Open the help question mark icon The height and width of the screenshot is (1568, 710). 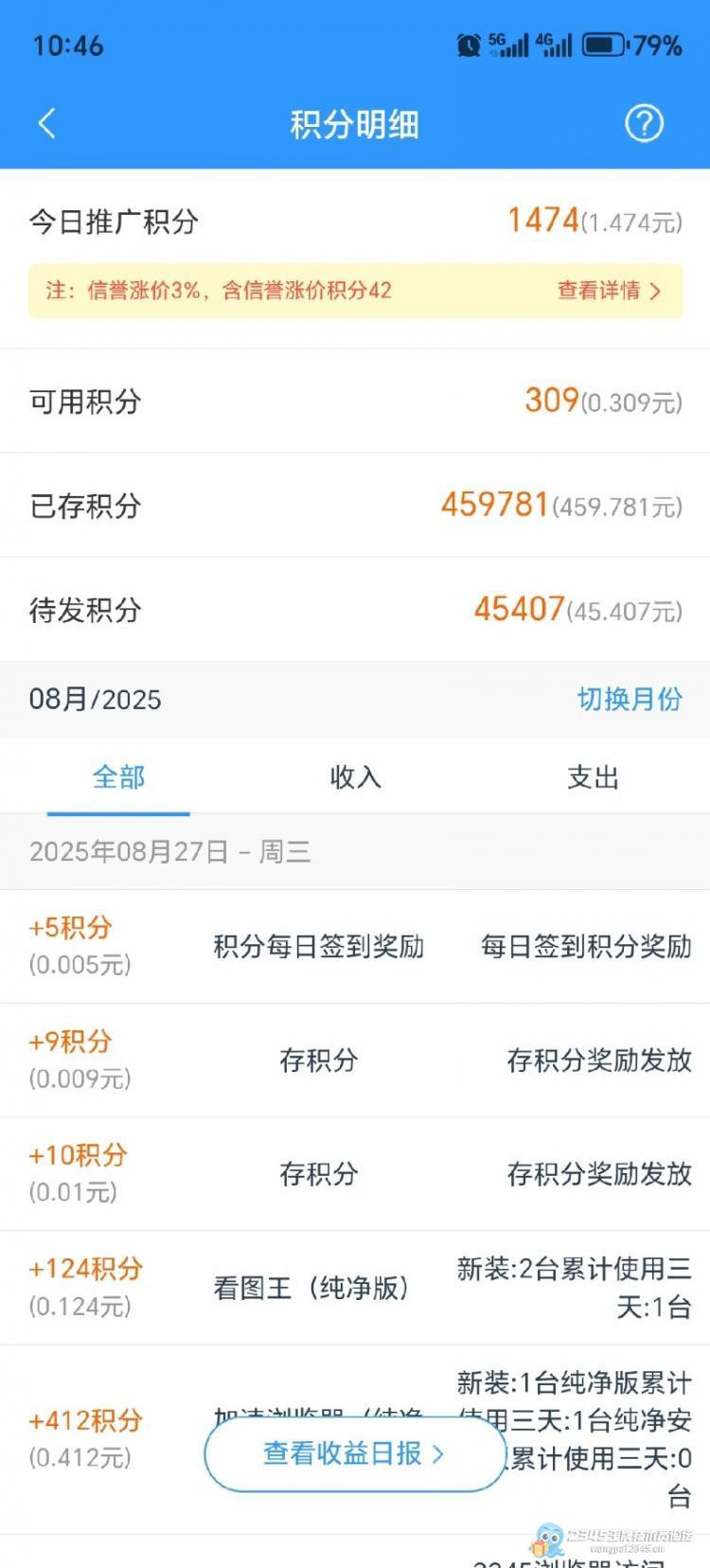644,123
